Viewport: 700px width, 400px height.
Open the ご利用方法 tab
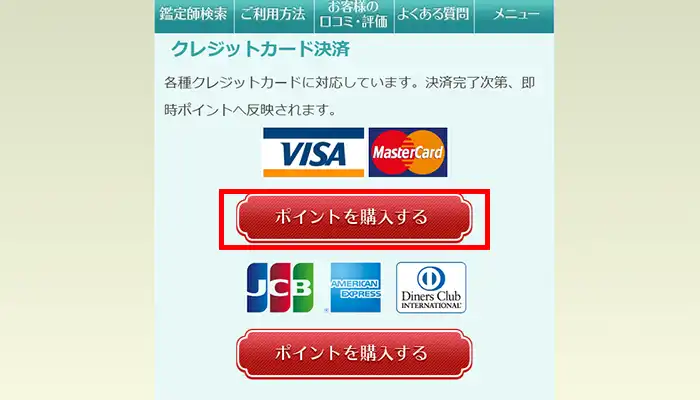coord(271,14)
